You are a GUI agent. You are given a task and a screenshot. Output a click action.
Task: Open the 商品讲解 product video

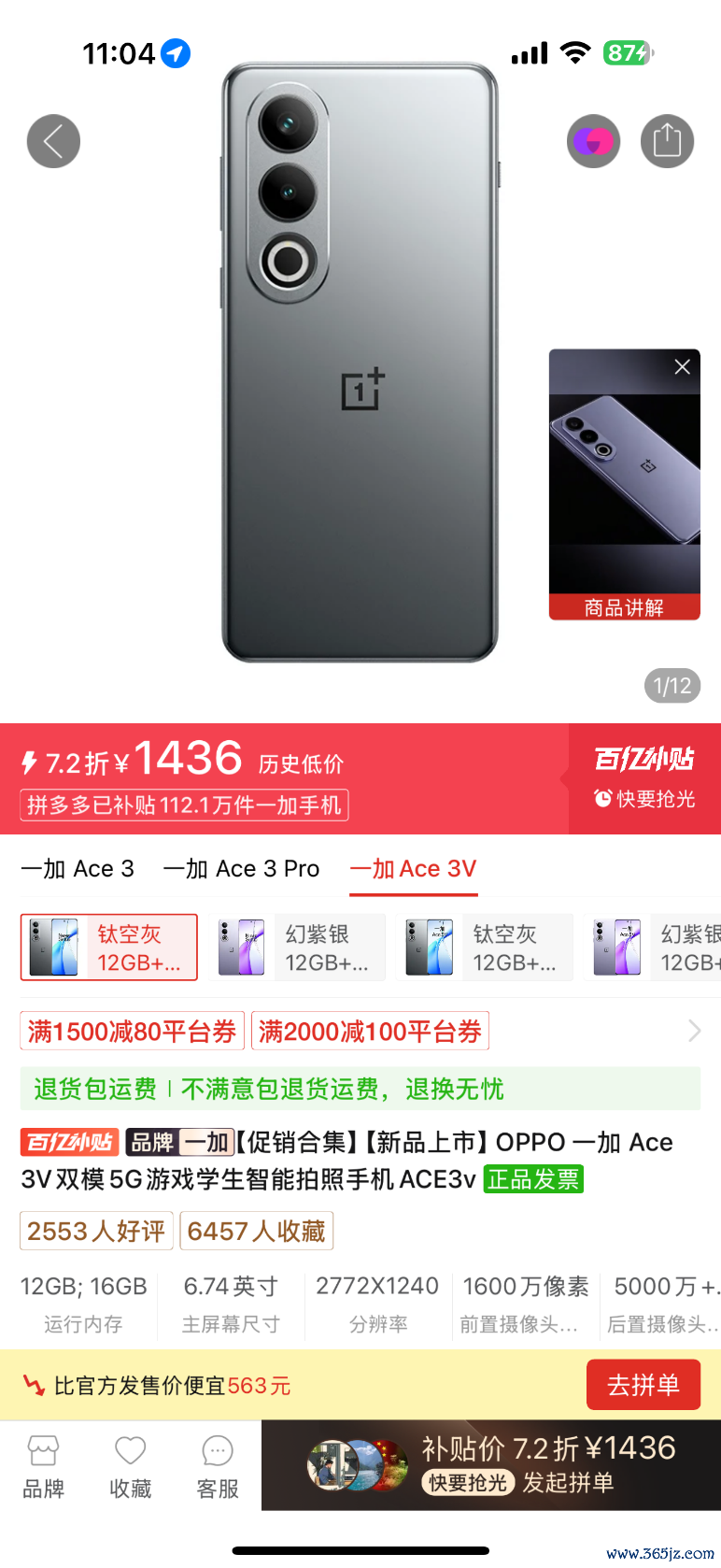tap(624, 486)
